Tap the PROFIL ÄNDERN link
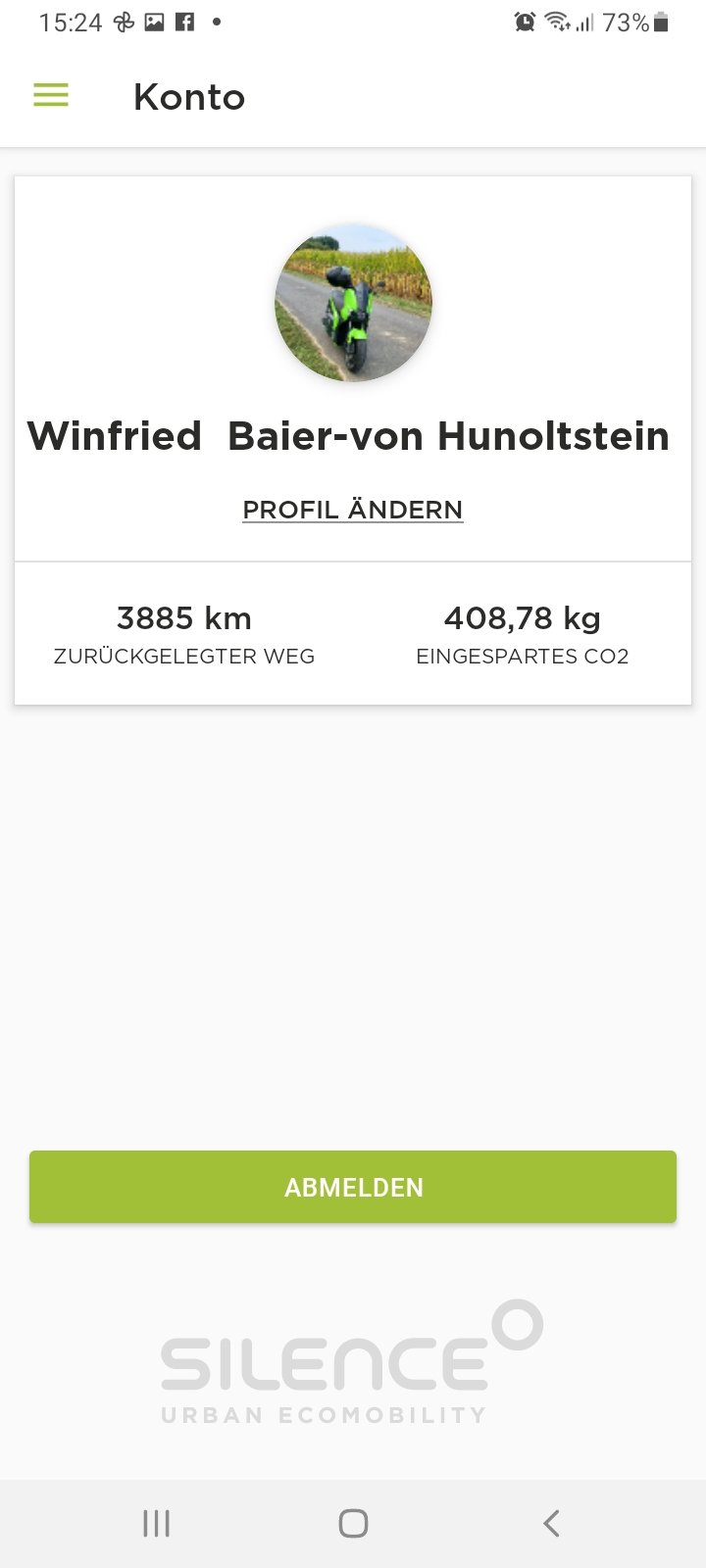 click(x=353, y=510)
